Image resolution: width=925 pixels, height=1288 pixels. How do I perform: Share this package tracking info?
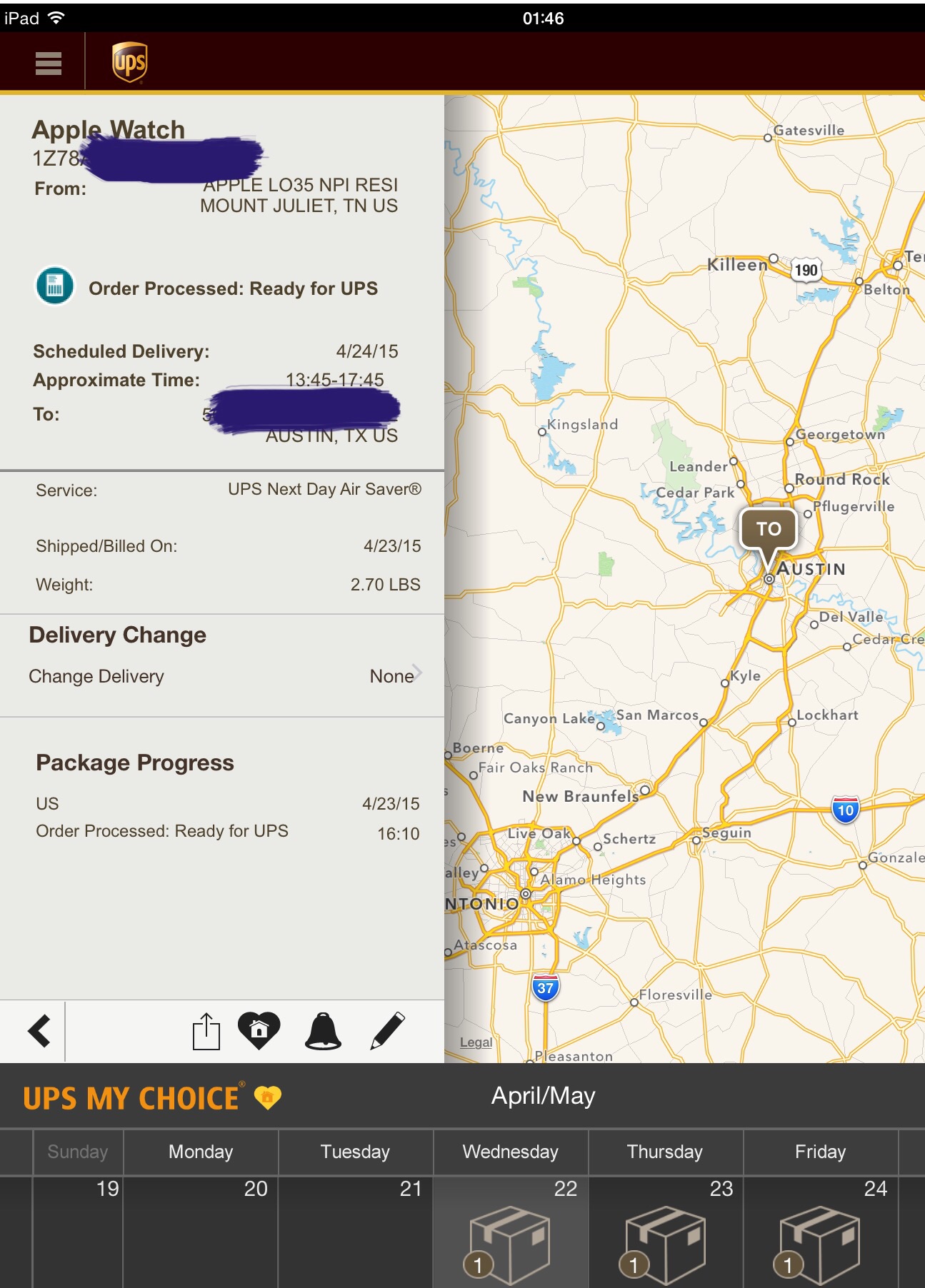click(206, 1032)
